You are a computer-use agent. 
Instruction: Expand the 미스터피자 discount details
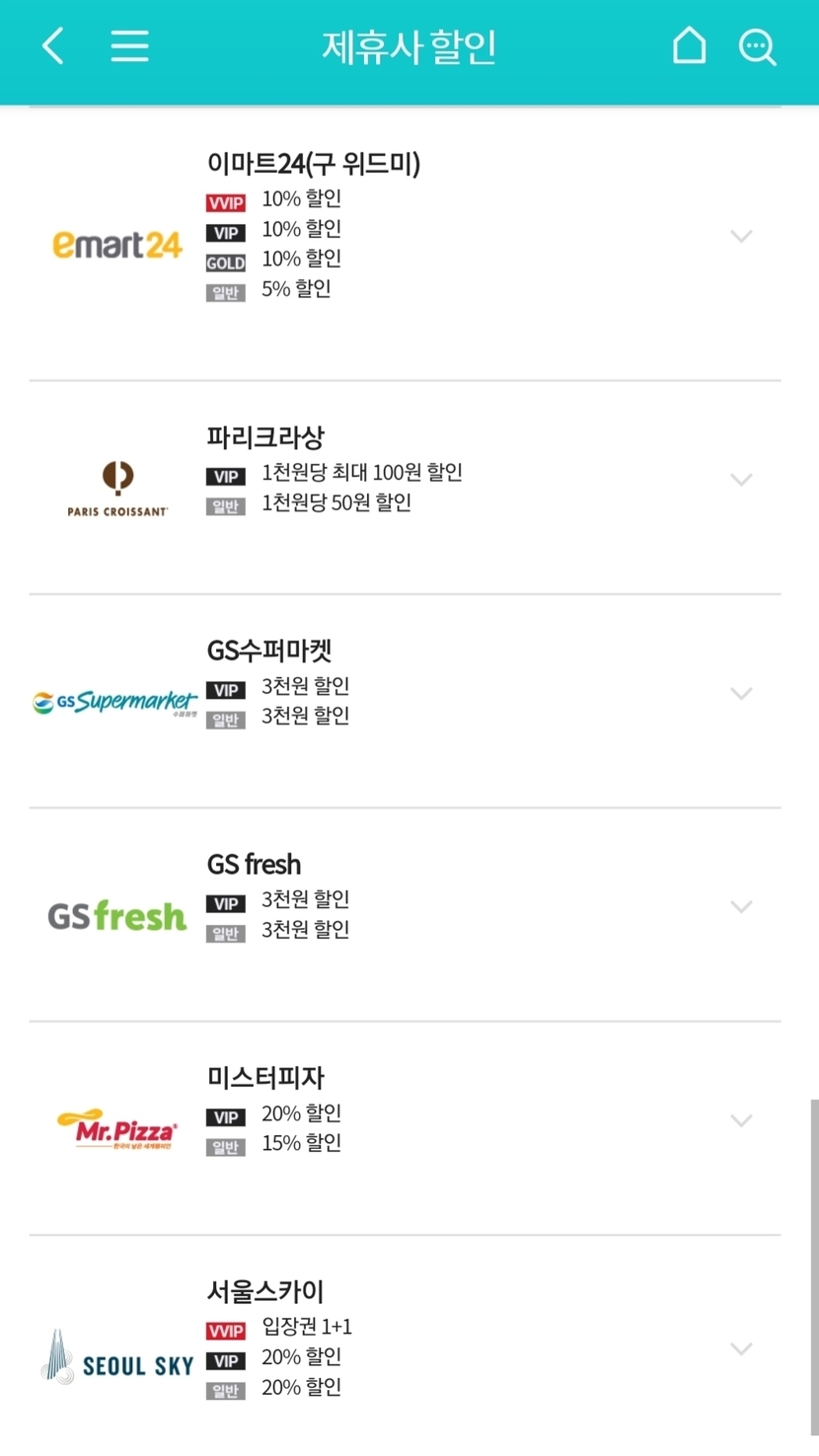[741, 1120]
